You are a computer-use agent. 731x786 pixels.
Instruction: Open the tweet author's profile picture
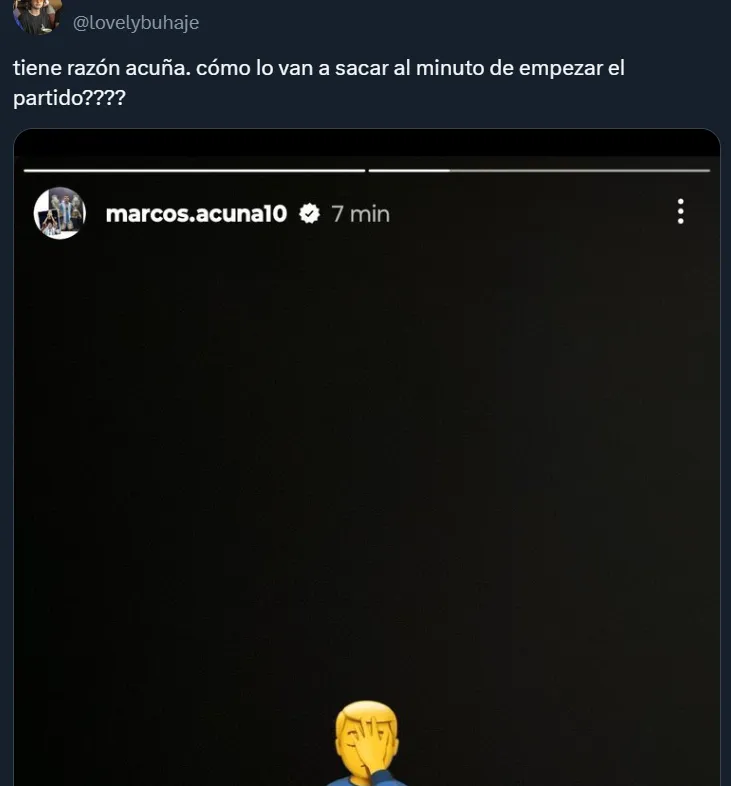(39, 14)
